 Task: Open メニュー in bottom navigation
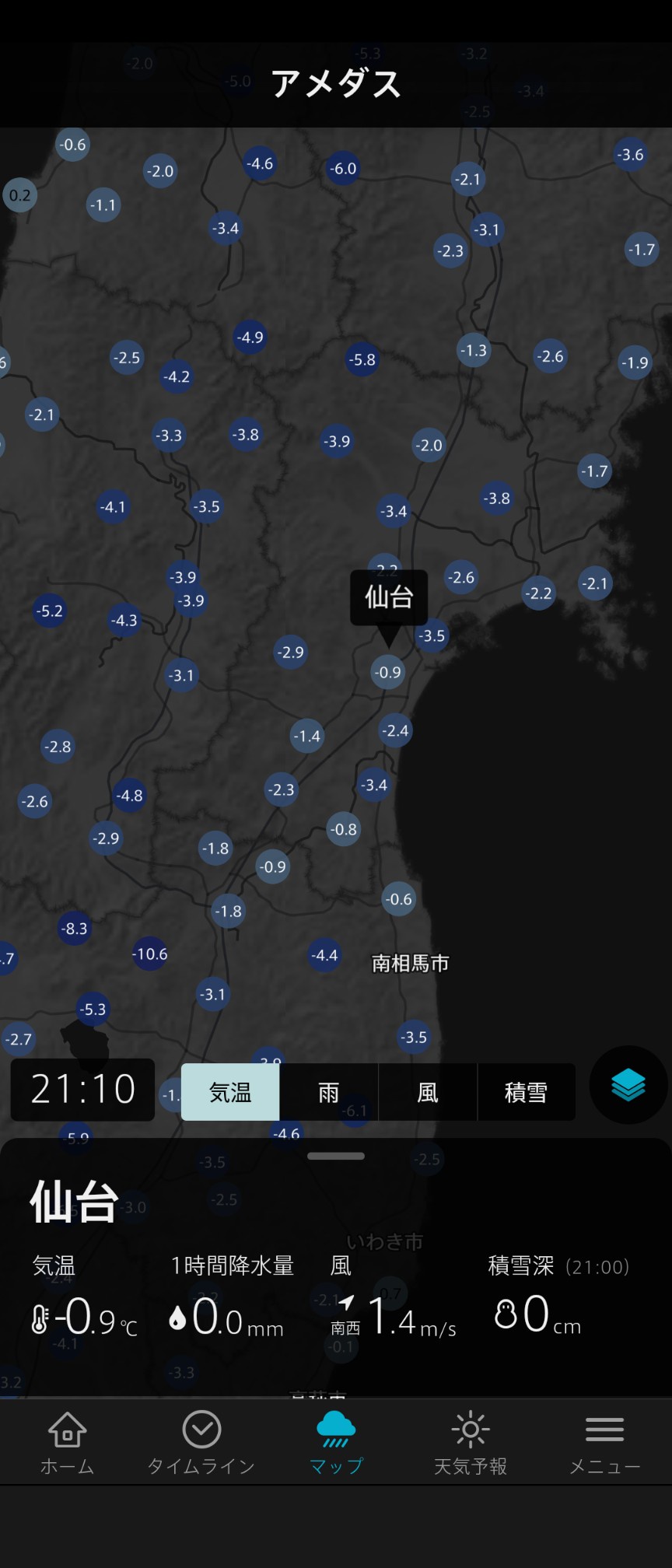pyautogui.click(x=605, y=1442)
